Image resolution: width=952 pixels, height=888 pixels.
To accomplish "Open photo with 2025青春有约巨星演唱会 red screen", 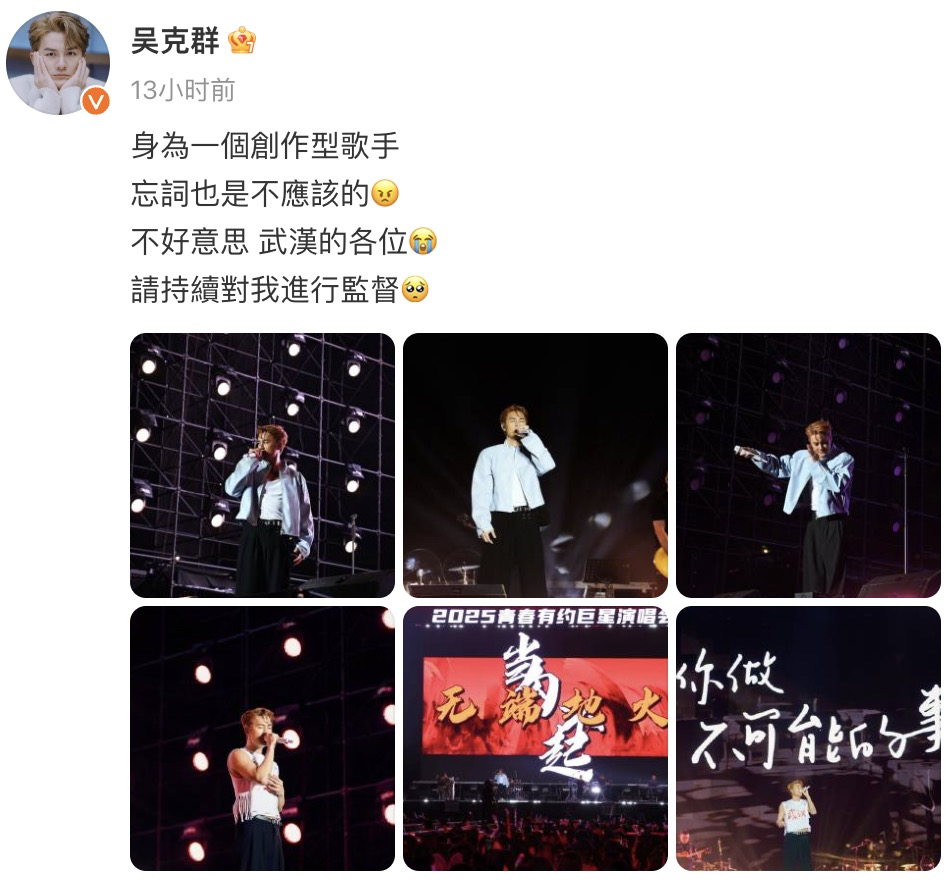I will [x=535, y=738].
